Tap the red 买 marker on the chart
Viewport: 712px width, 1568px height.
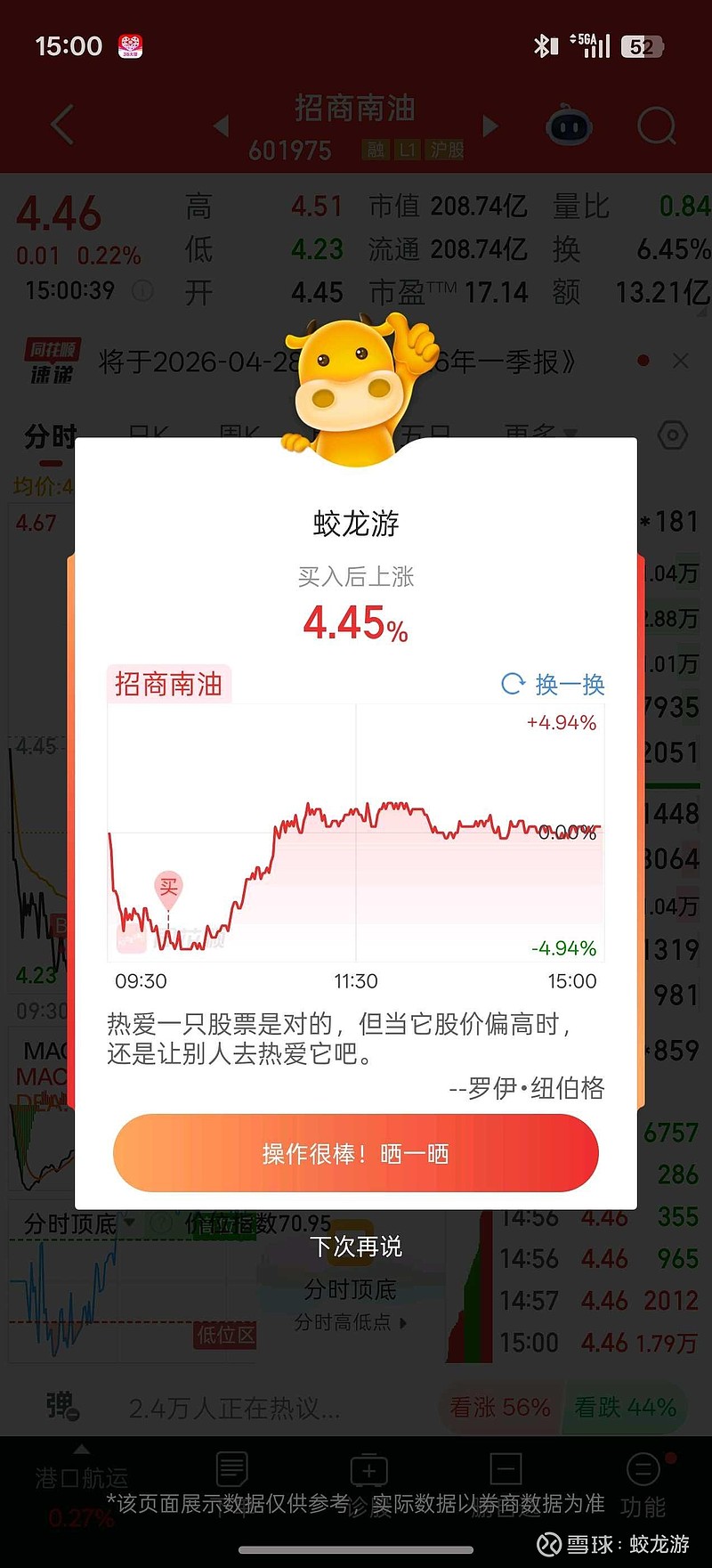167,888
